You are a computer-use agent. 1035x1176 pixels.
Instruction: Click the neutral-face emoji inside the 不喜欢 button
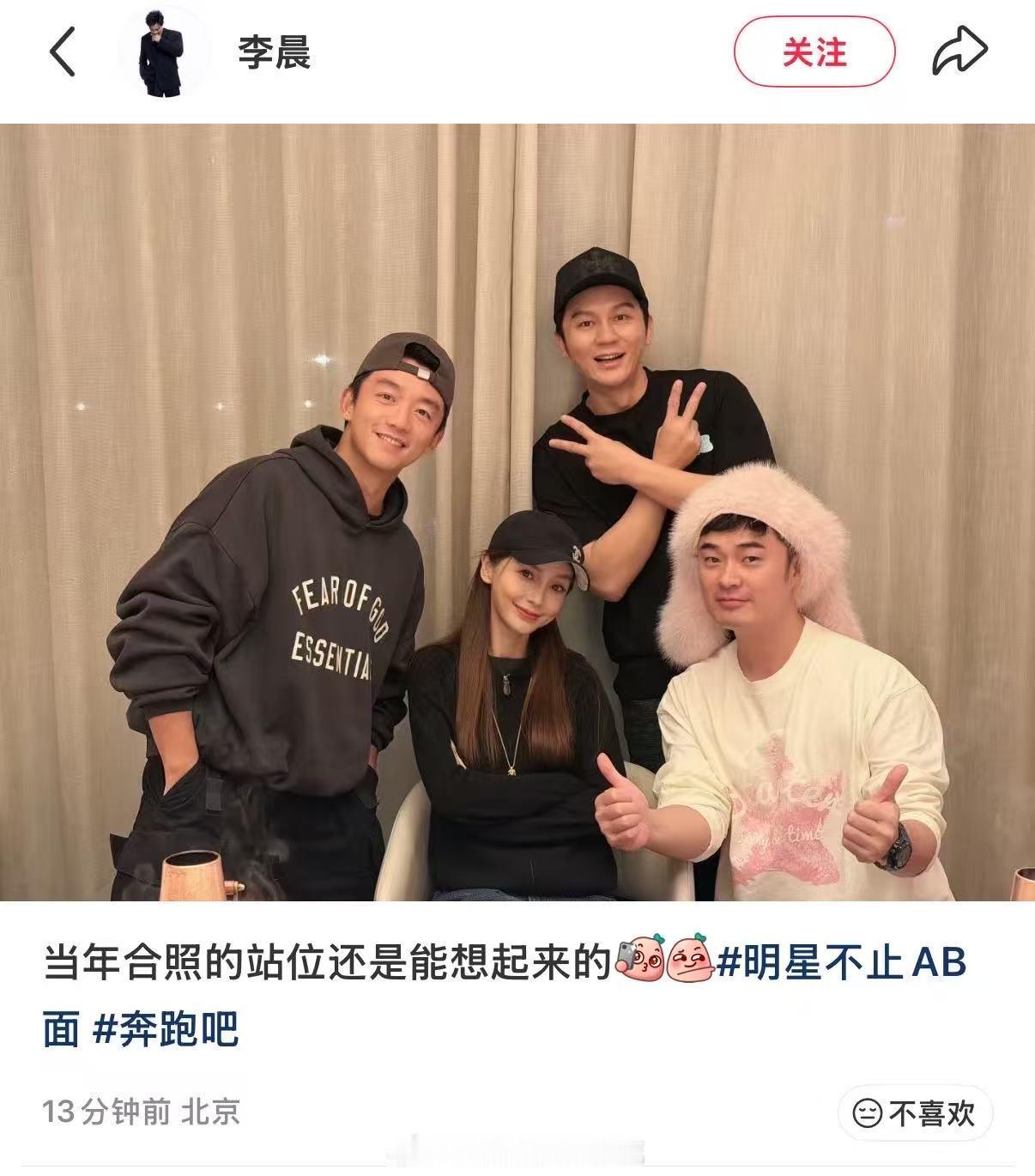pos(869,1114)
